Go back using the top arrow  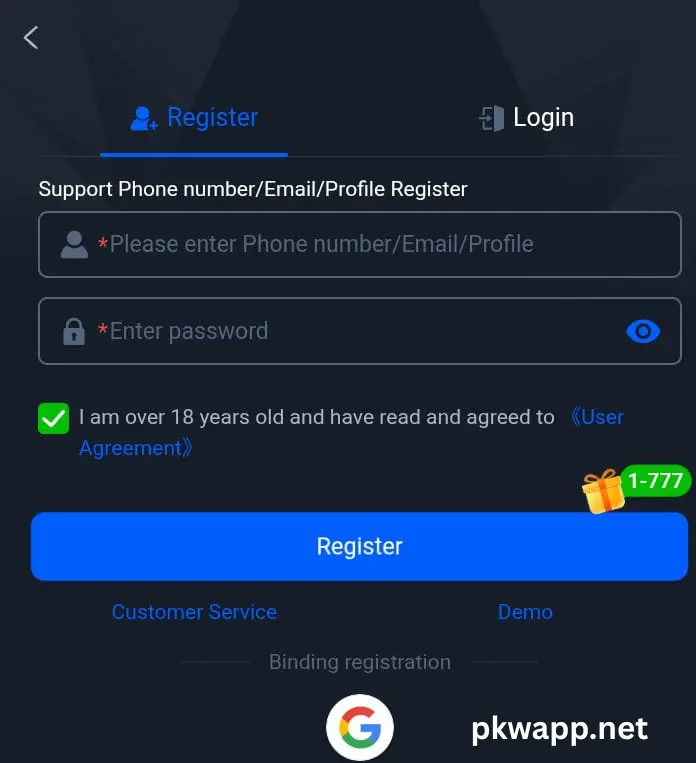31,38
